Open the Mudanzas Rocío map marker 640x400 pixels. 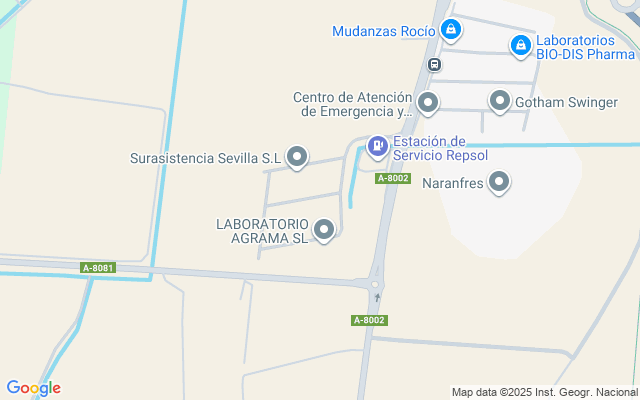(452, 30)
